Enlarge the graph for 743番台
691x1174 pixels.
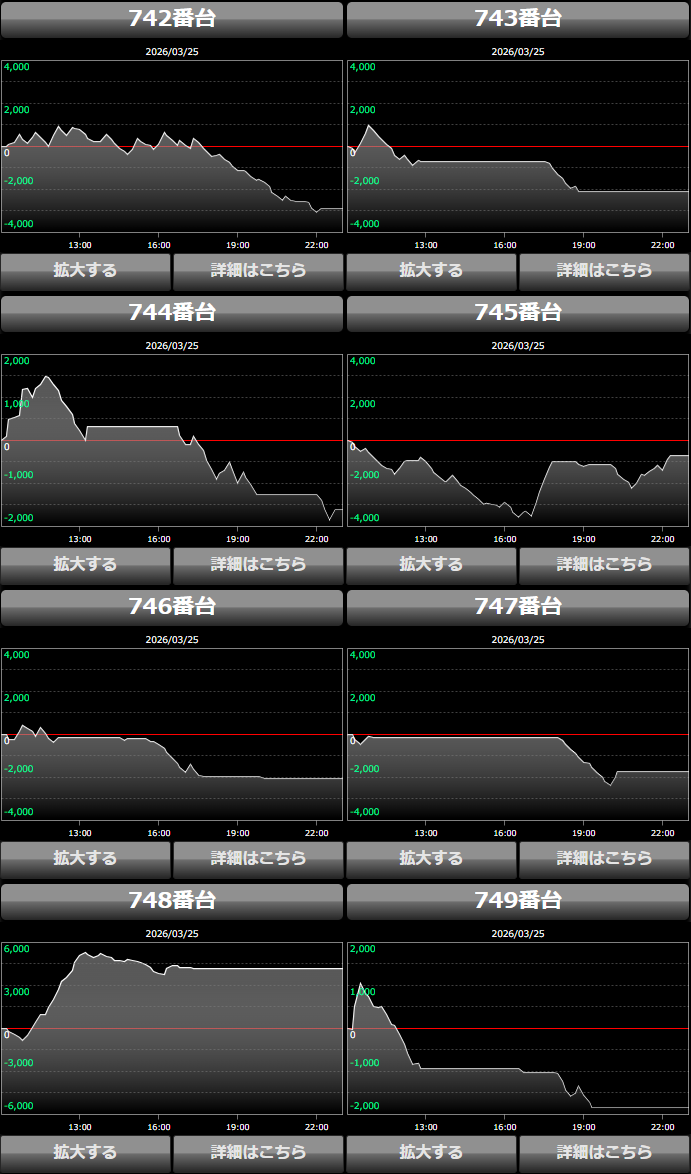(432, 271)
